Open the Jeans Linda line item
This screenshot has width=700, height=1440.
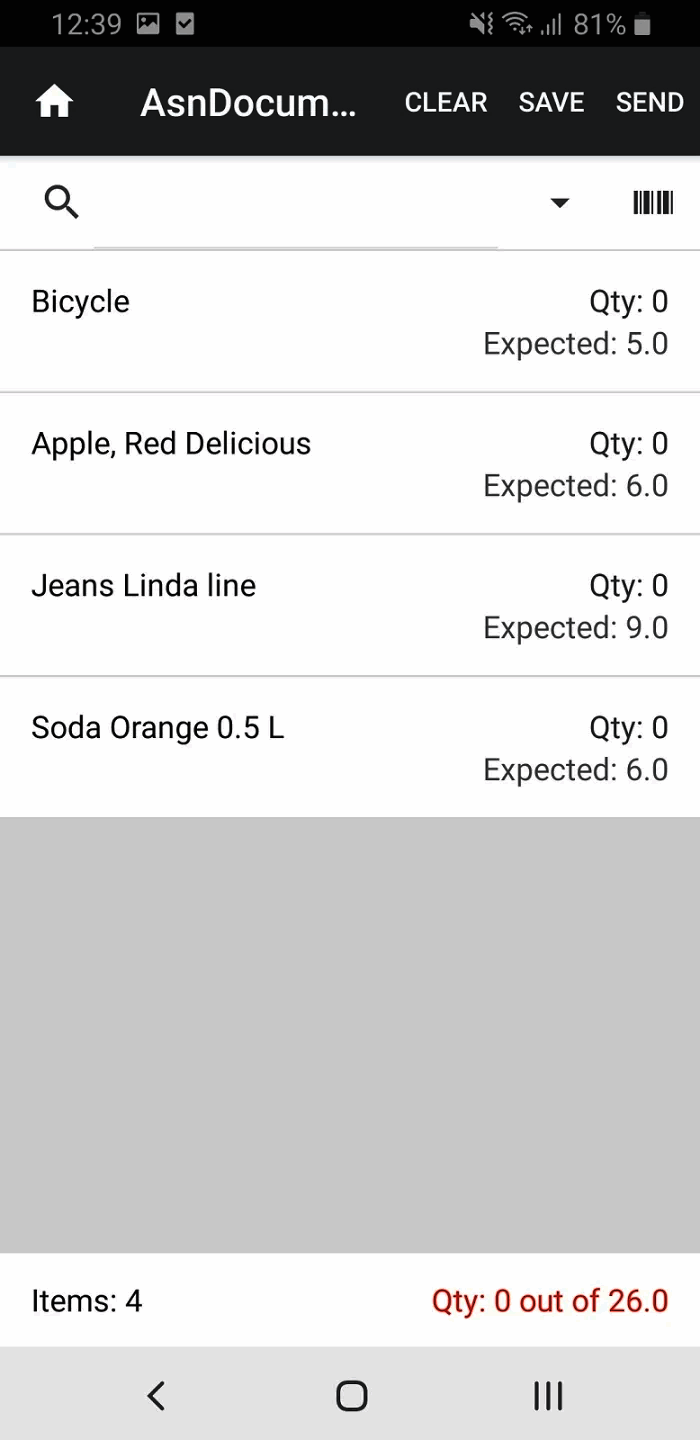[350, 606]
